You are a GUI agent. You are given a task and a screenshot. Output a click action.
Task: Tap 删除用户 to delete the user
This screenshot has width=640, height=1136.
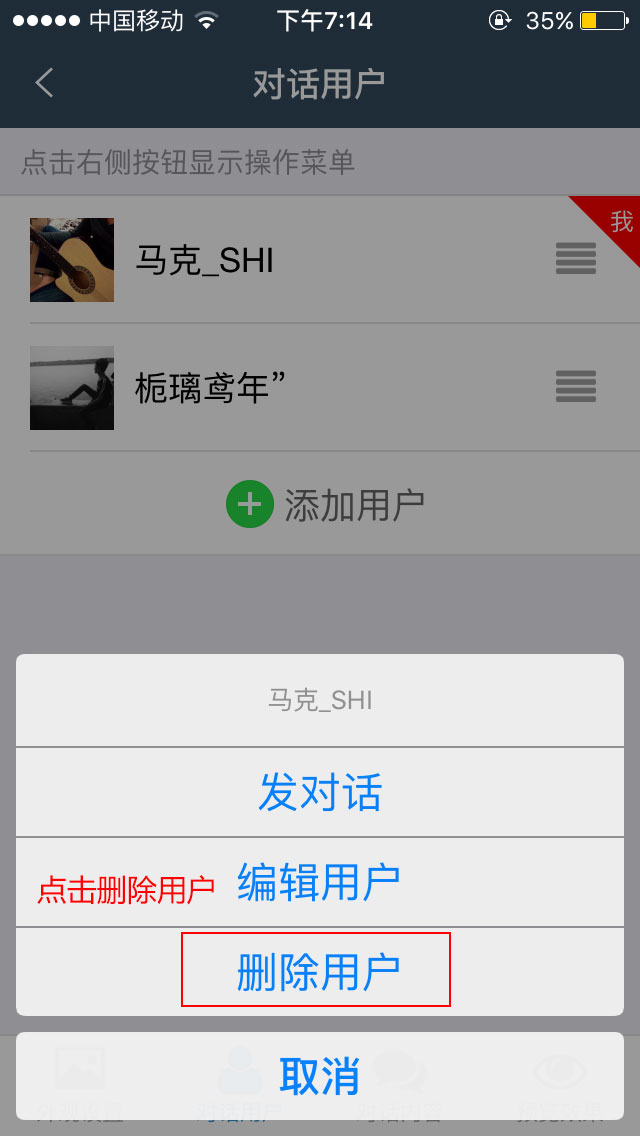[318, 971]
